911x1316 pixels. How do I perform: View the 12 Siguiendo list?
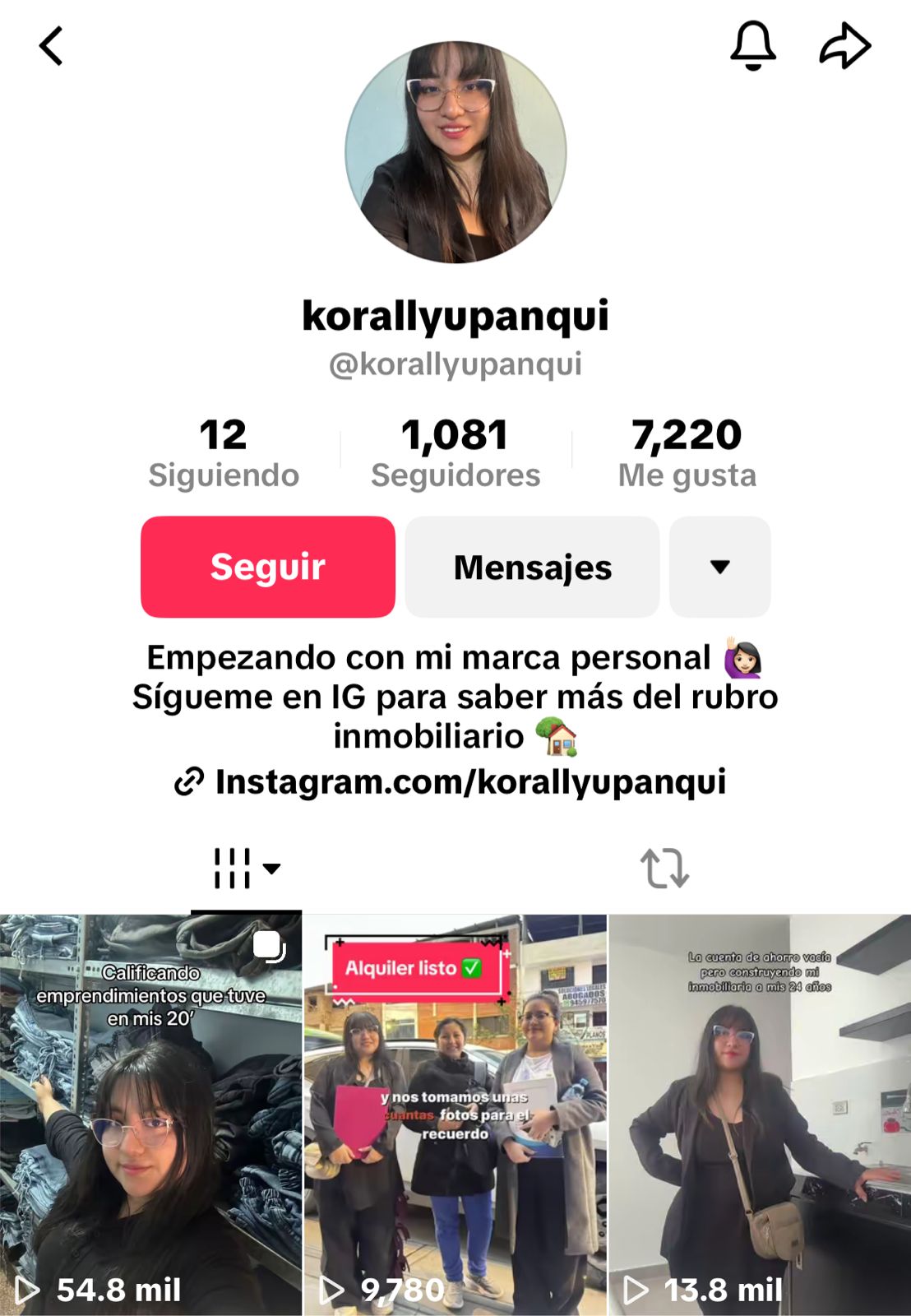point(224,453)
